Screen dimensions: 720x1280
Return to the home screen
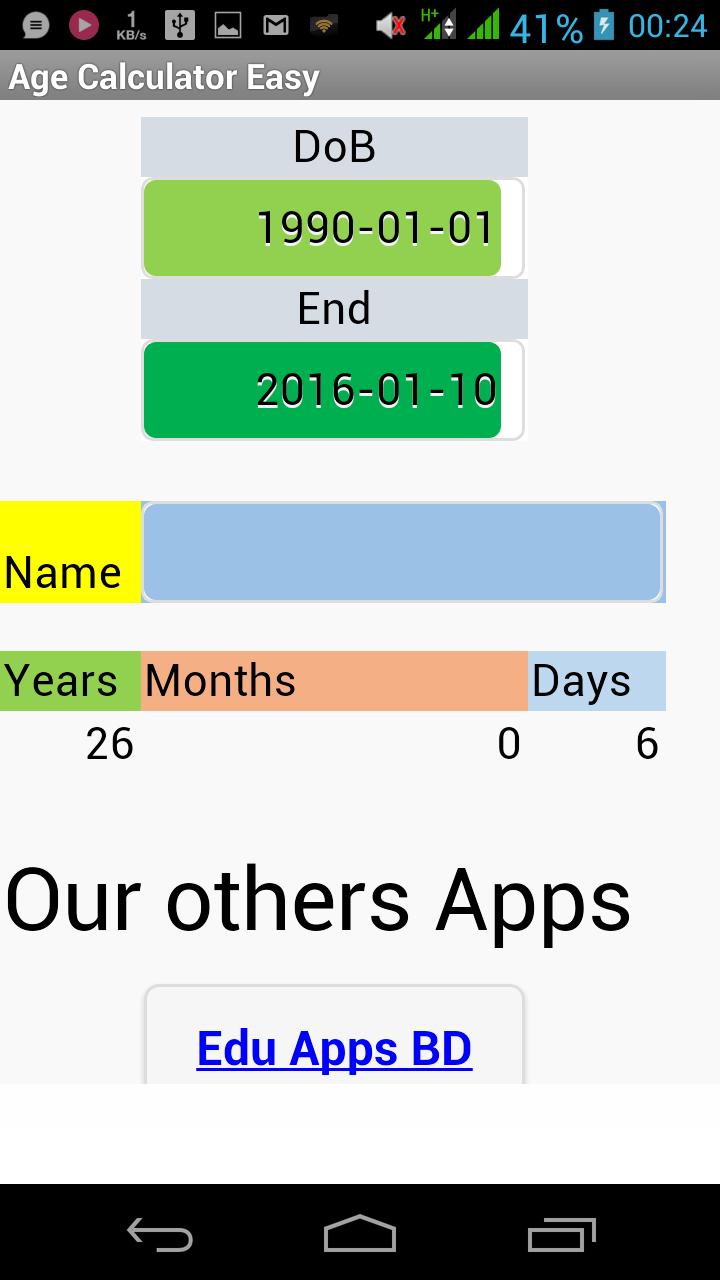[x=360, y=1234]
